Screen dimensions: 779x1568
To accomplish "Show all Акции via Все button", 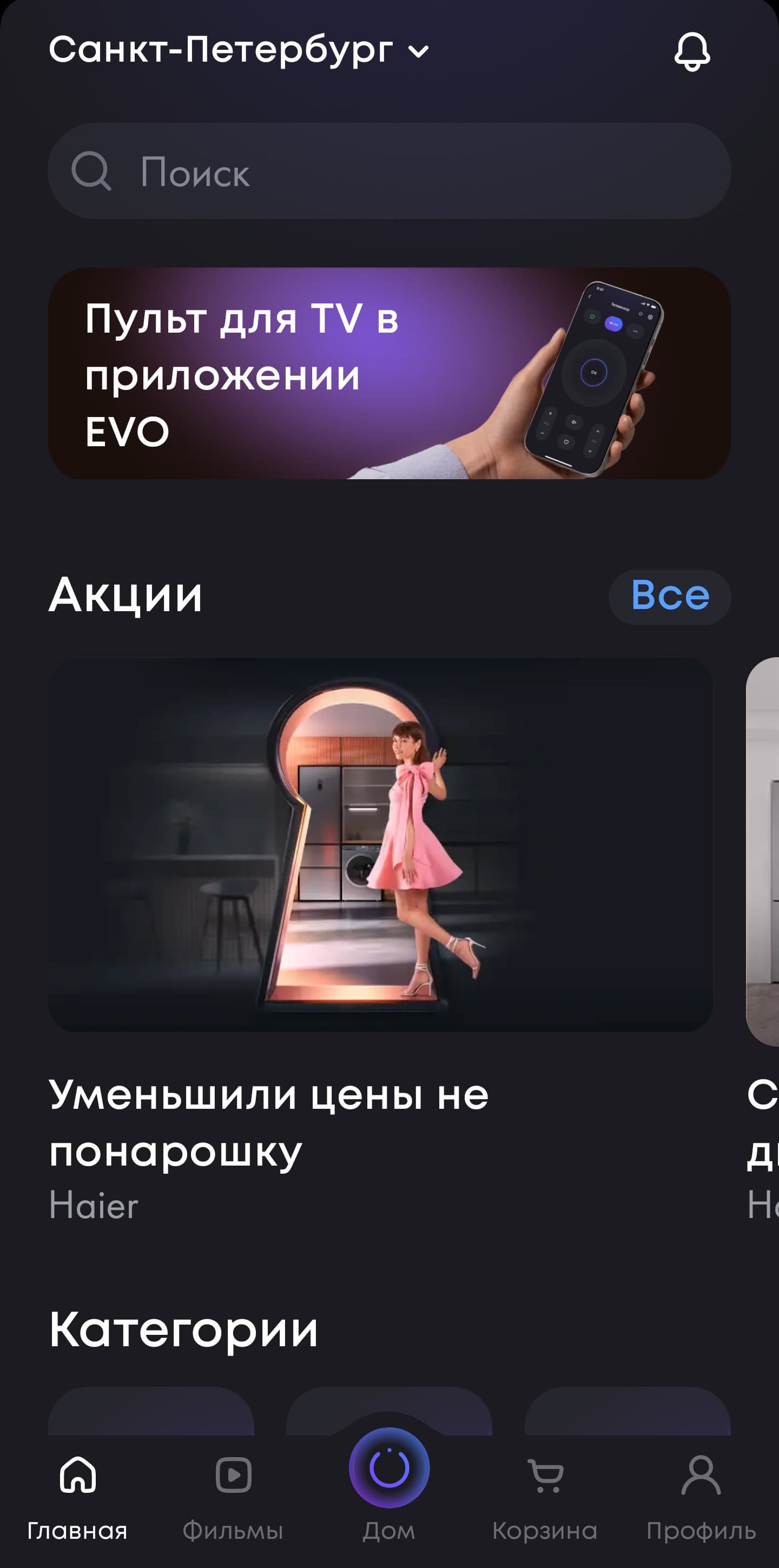I will click(x=670, y=597).
